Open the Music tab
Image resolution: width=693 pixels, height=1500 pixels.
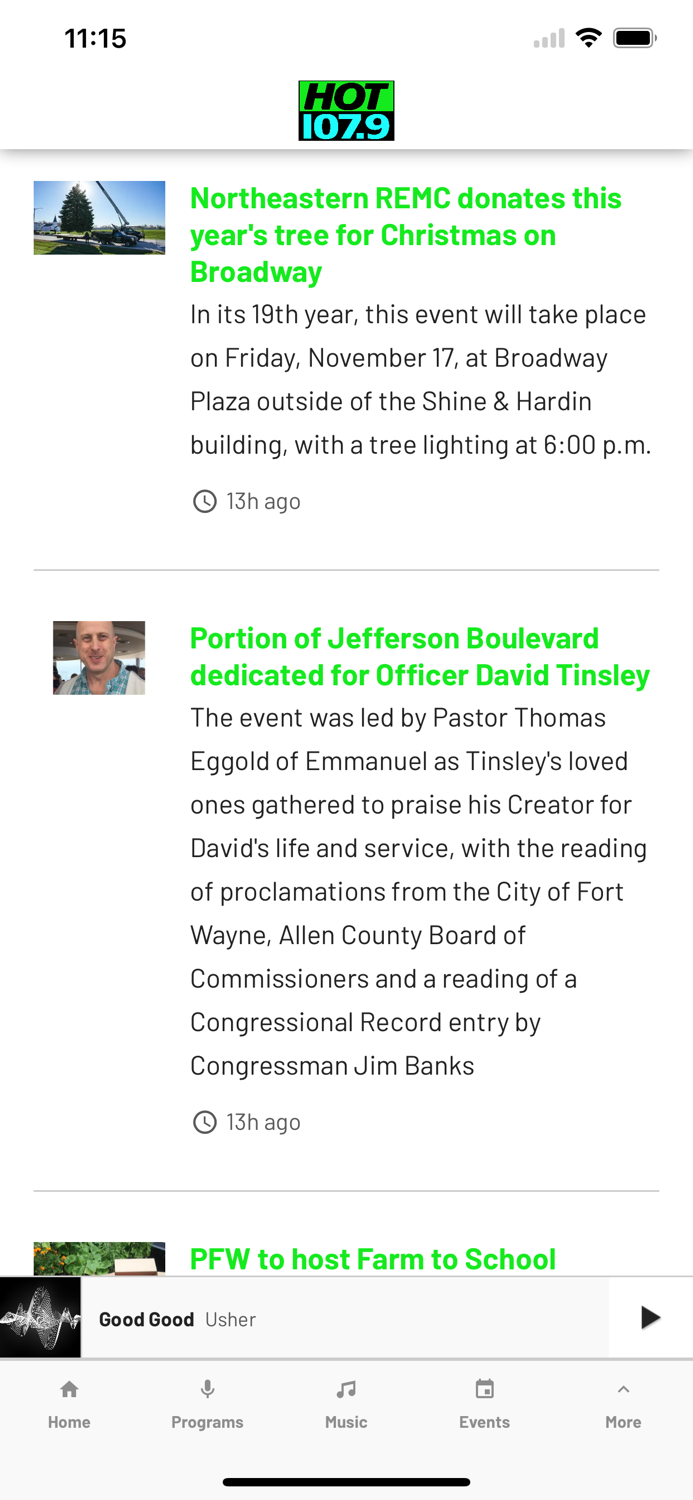(x=346, y=1404)
